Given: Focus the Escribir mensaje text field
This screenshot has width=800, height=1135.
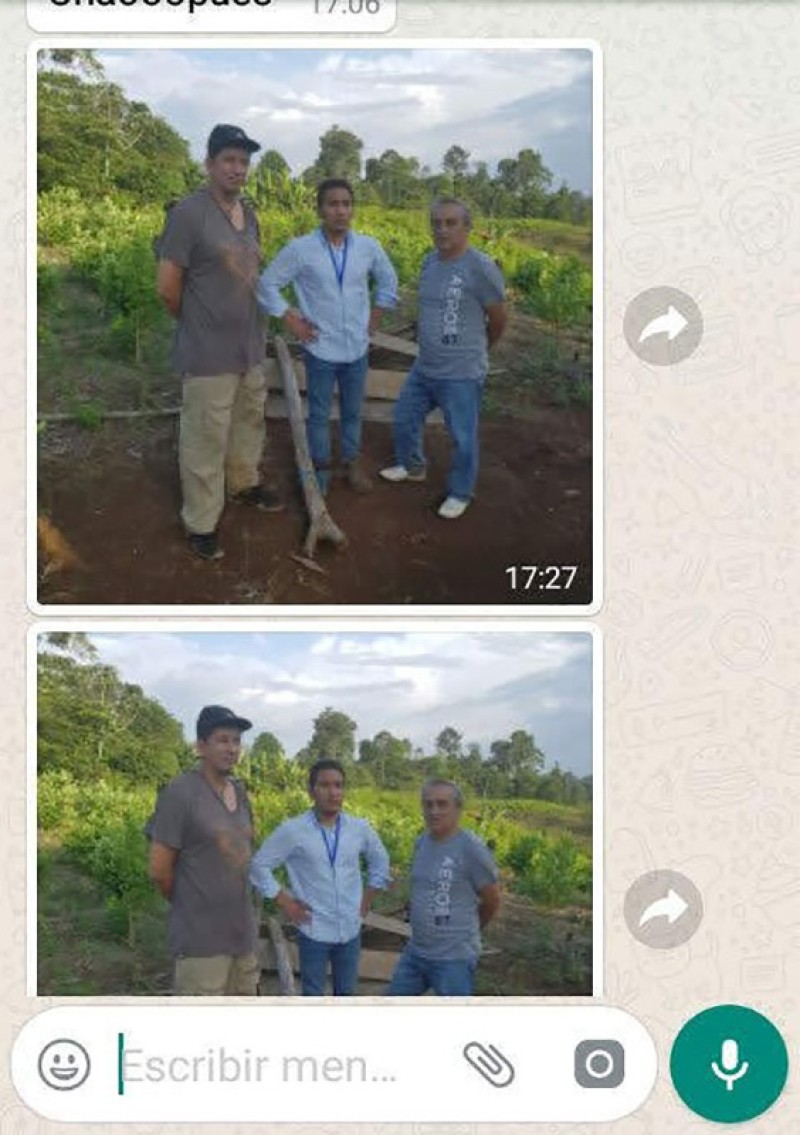Looking at the screenshot, I should coord(270,1065).
